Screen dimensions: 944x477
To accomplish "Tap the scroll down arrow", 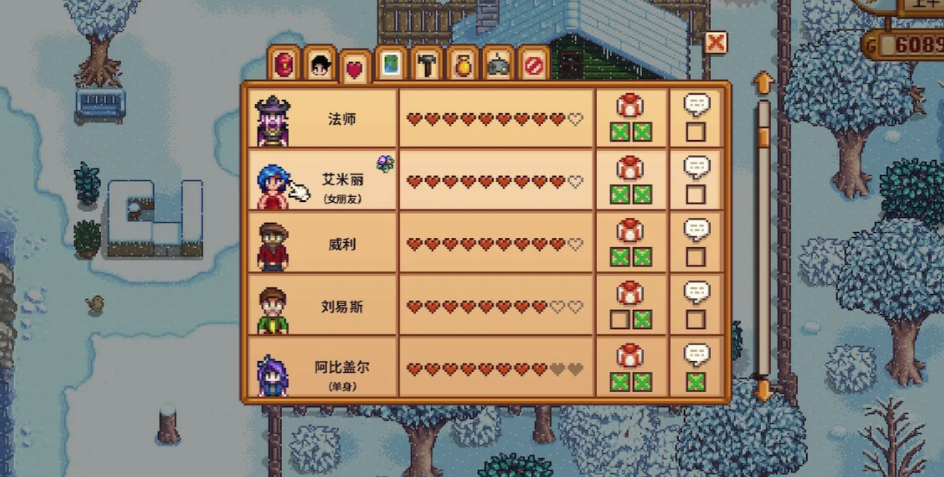I will pyautogui.click(x=763, y=390).
